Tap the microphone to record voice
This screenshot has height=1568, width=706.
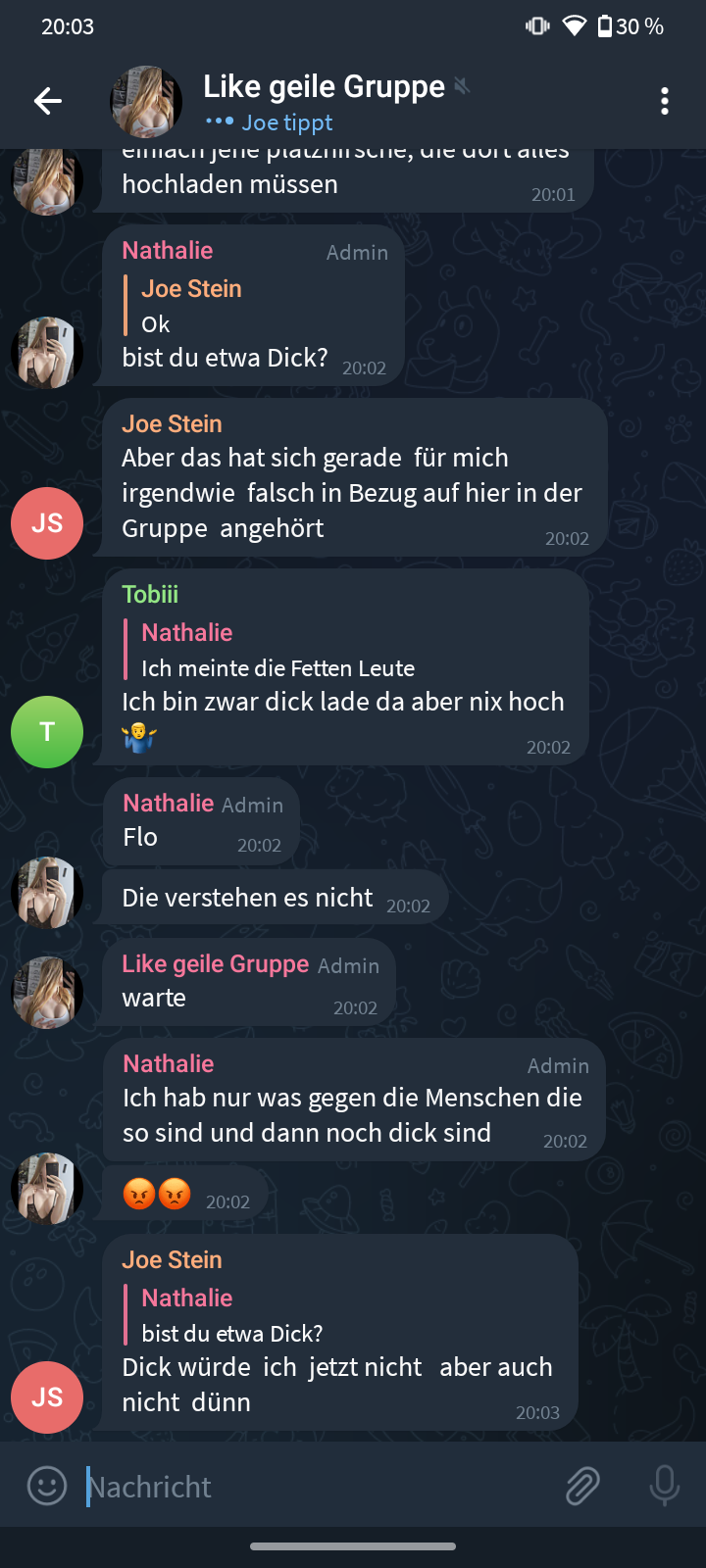pos(664,1487)
